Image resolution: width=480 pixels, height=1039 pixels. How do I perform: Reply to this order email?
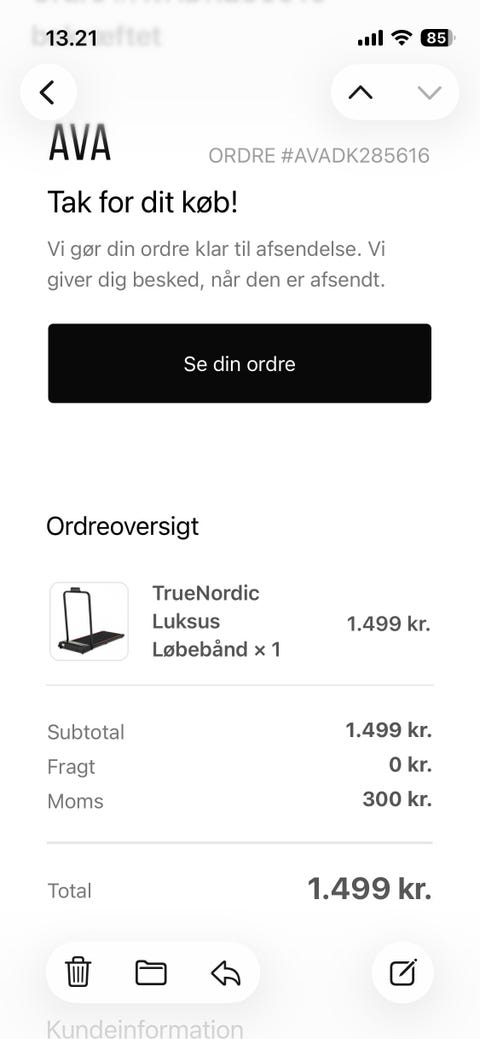pos(225,973)
